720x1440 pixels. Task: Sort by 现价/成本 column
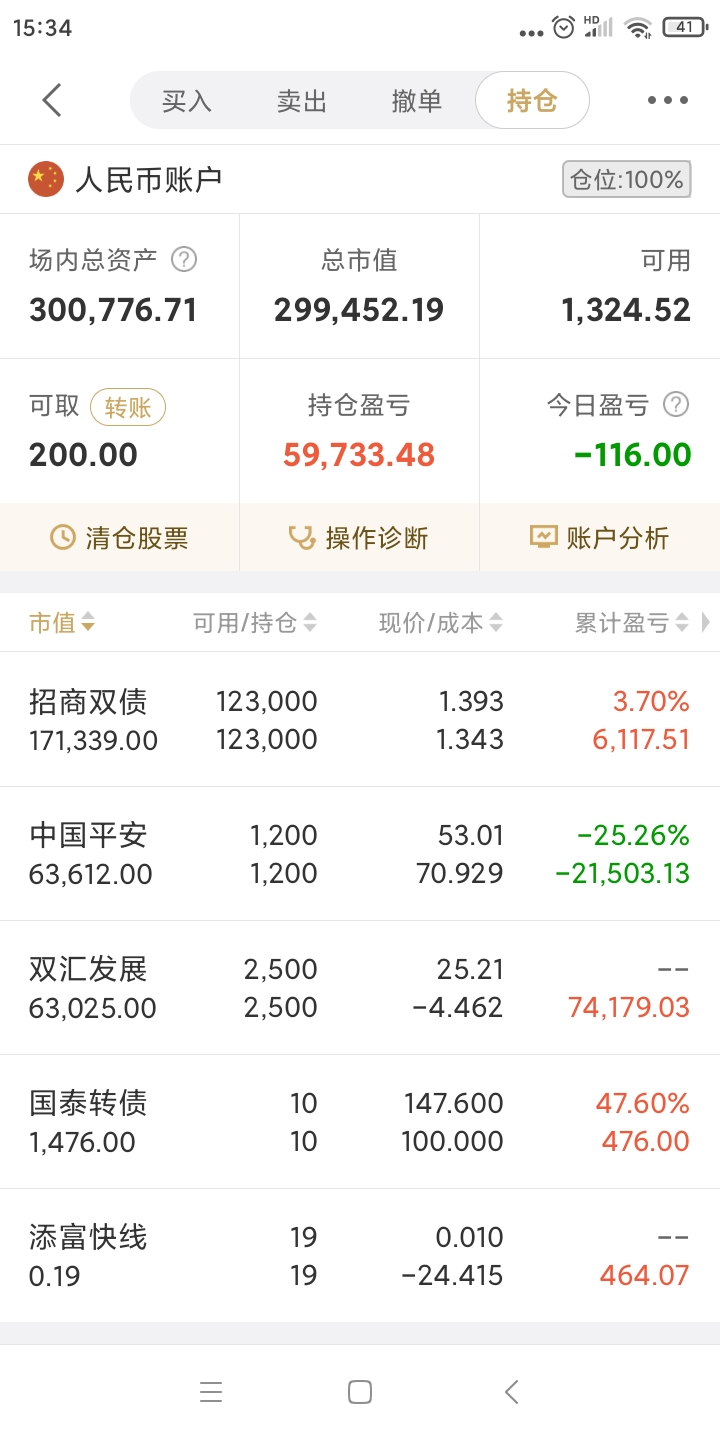click(440, 623)
